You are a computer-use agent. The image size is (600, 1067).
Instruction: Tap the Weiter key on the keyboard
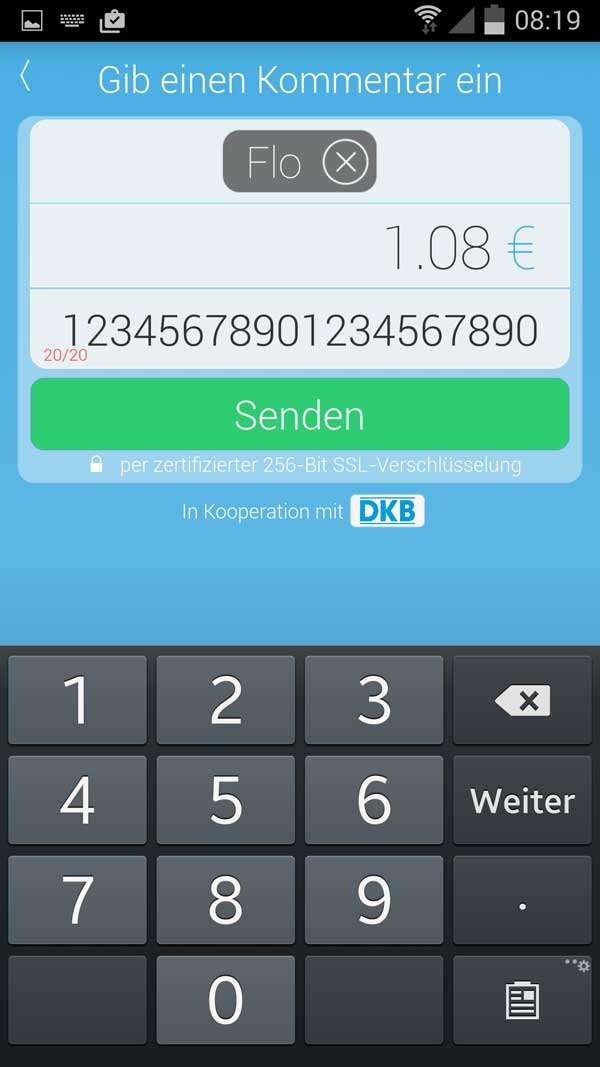[x=522, y=800]
